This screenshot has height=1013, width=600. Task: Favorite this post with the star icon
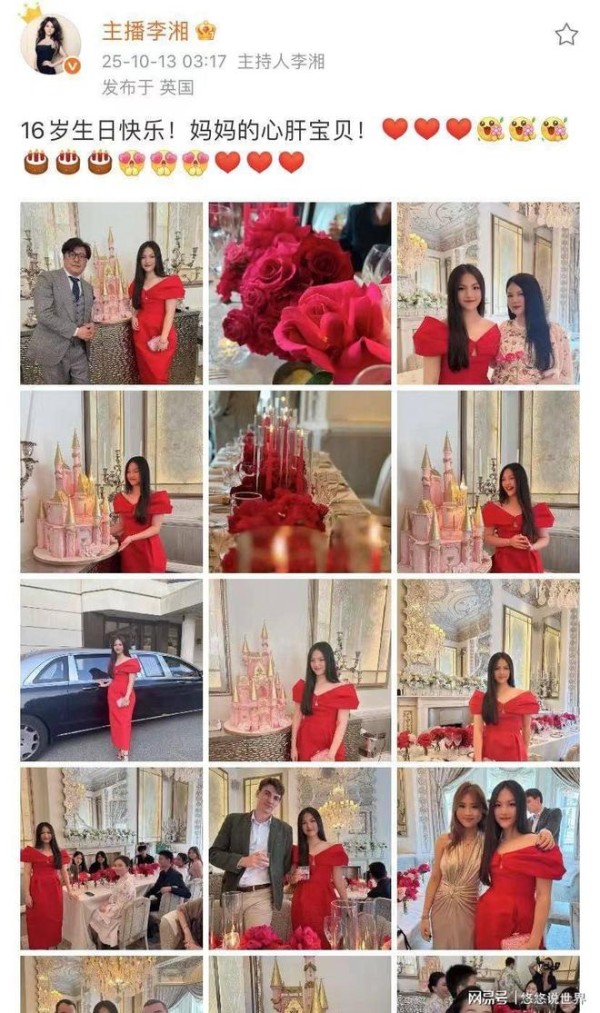(566, 35)
